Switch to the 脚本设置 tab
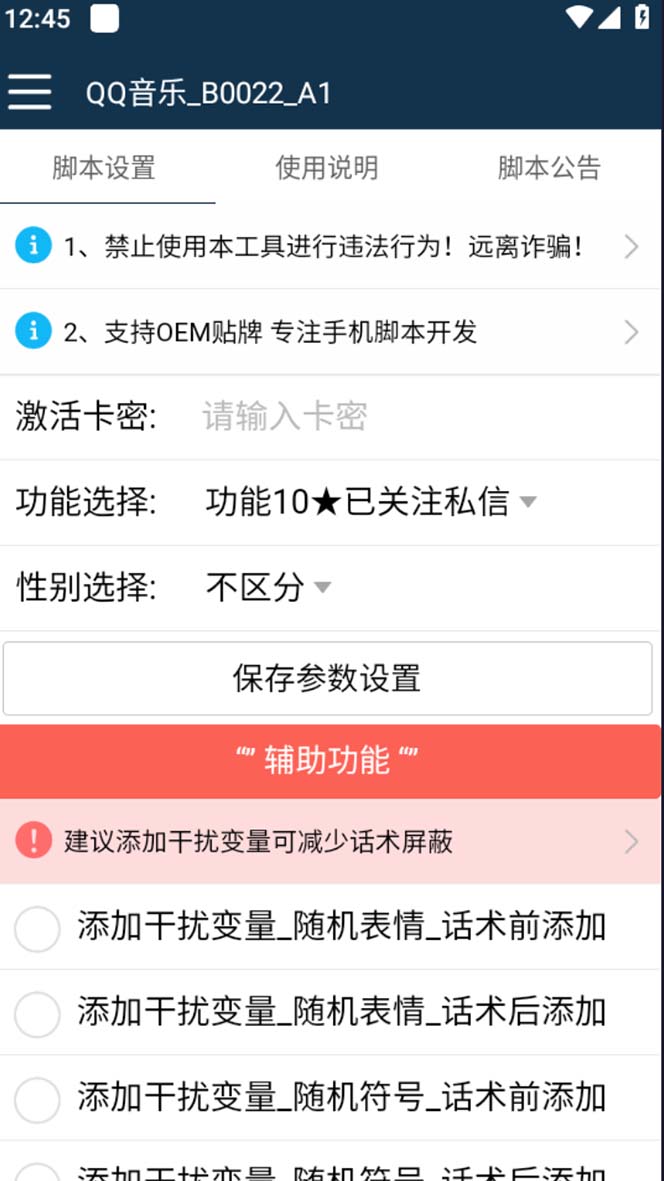664x1181 pixels. pos(104,168)
